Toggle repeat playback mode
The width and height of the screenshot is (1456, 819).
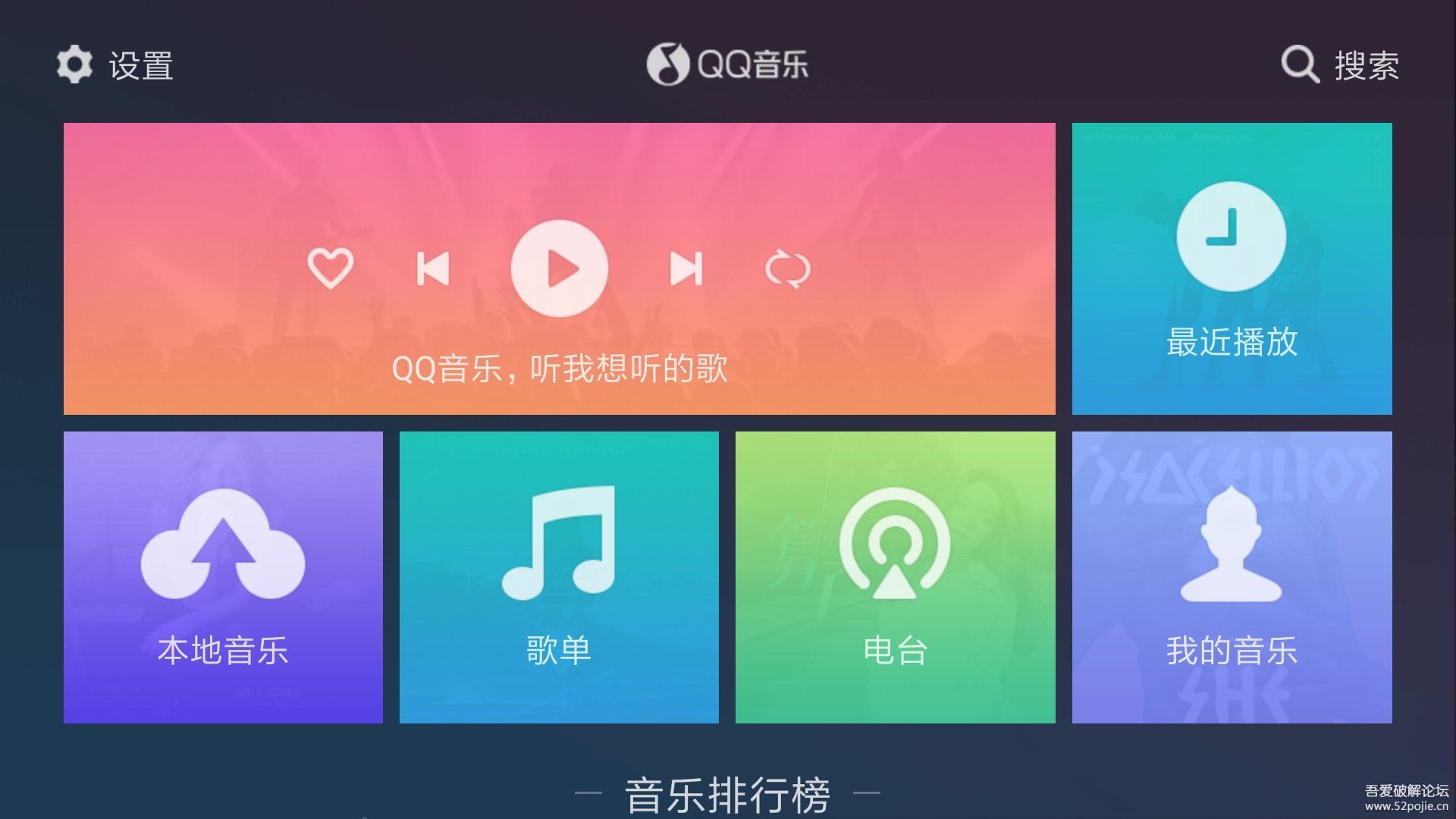click(x=788, y=269)
